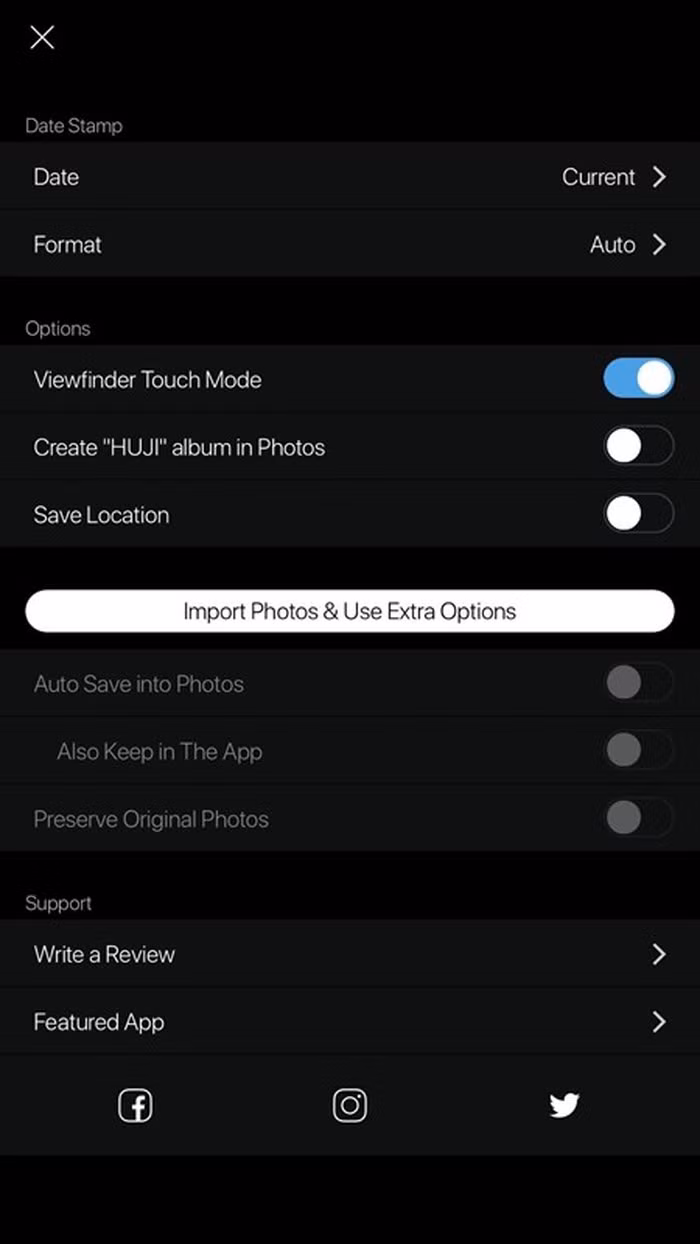Open the Featured App row

(349, 1022)
